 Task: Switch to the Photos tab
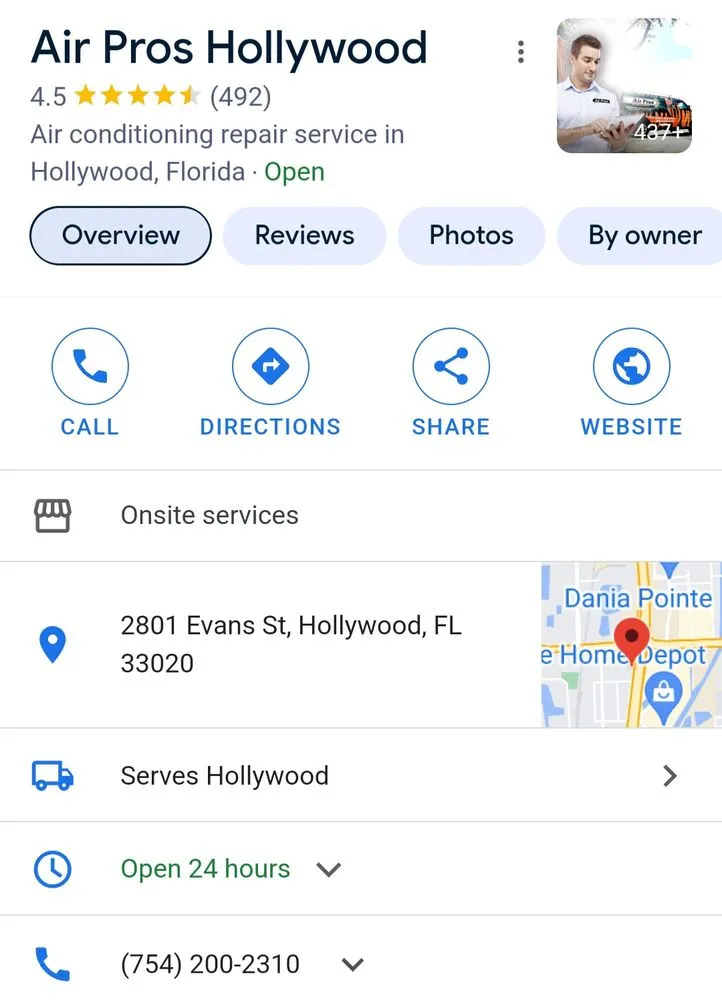471,236
